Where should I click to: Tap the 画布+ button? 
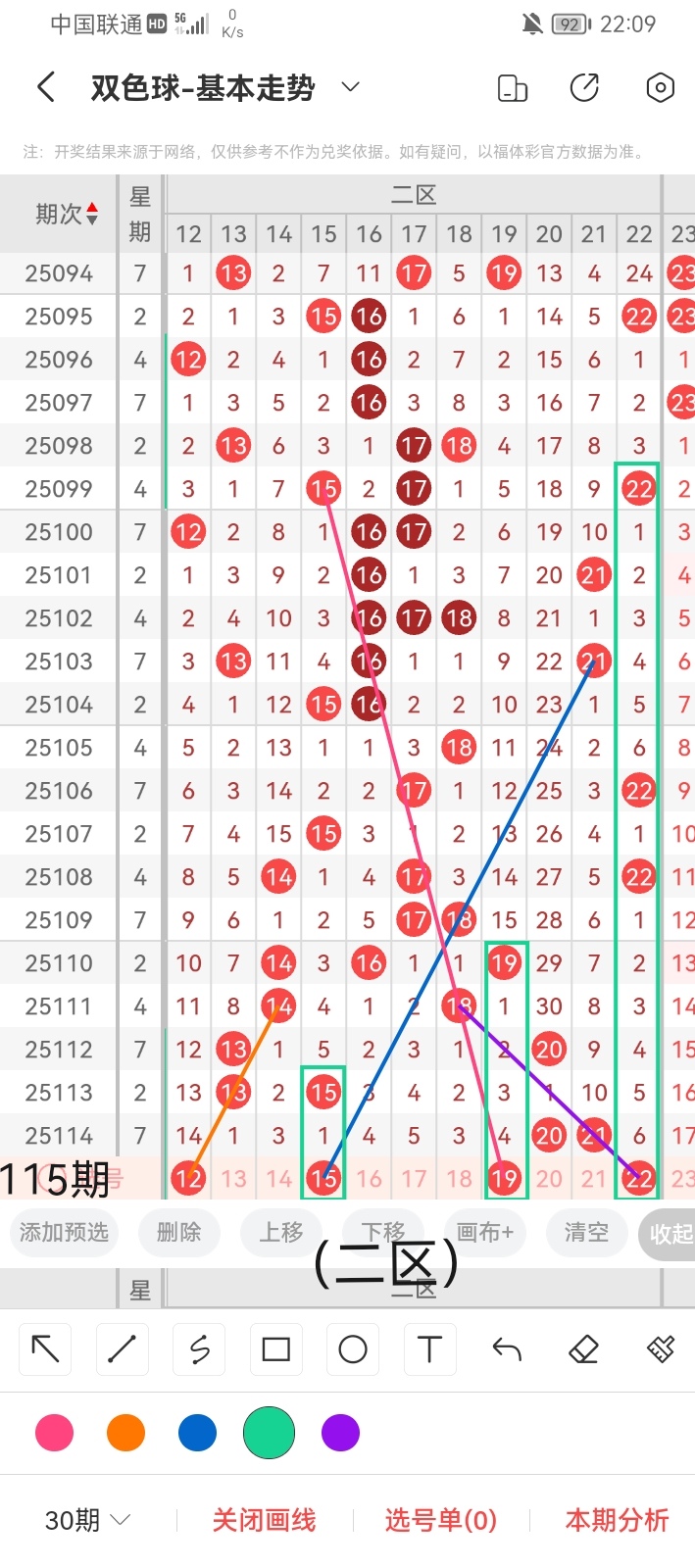click(485, 1232)
